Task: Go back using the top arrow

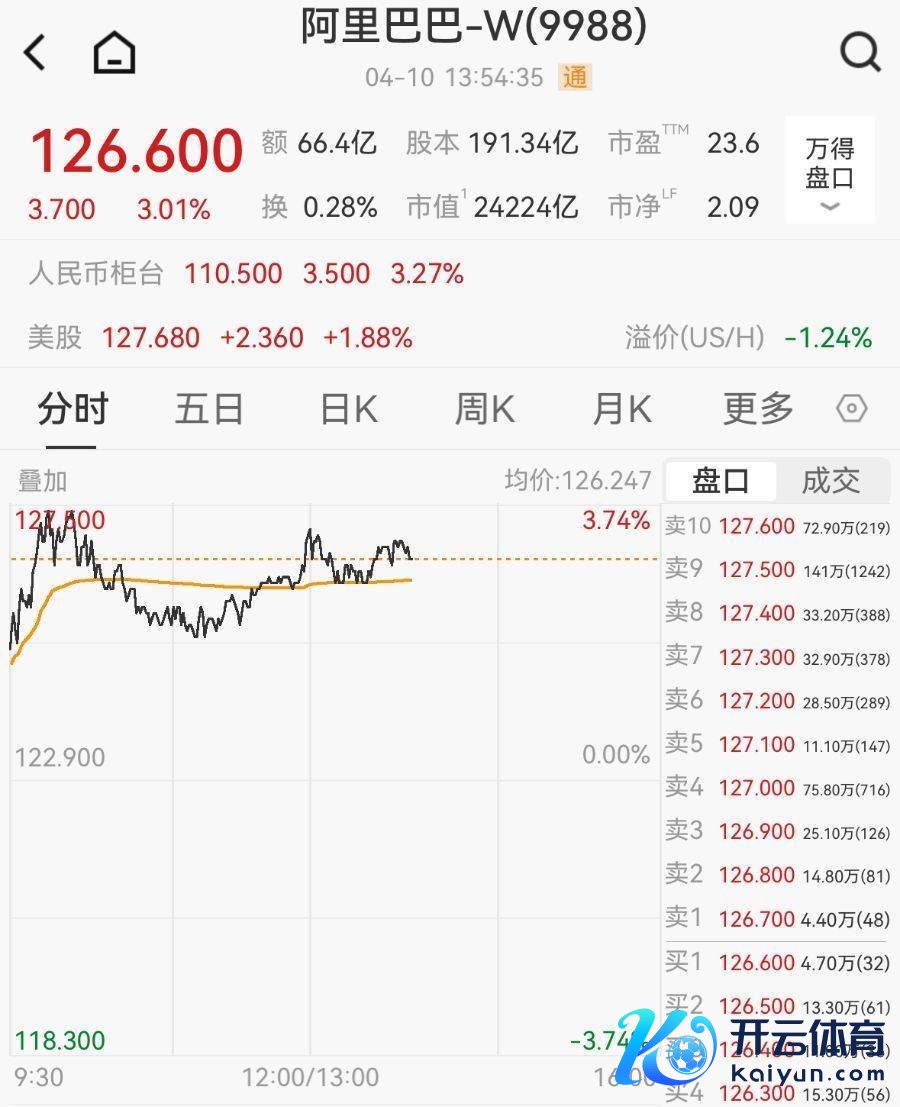Action: [x=36, y=52]
